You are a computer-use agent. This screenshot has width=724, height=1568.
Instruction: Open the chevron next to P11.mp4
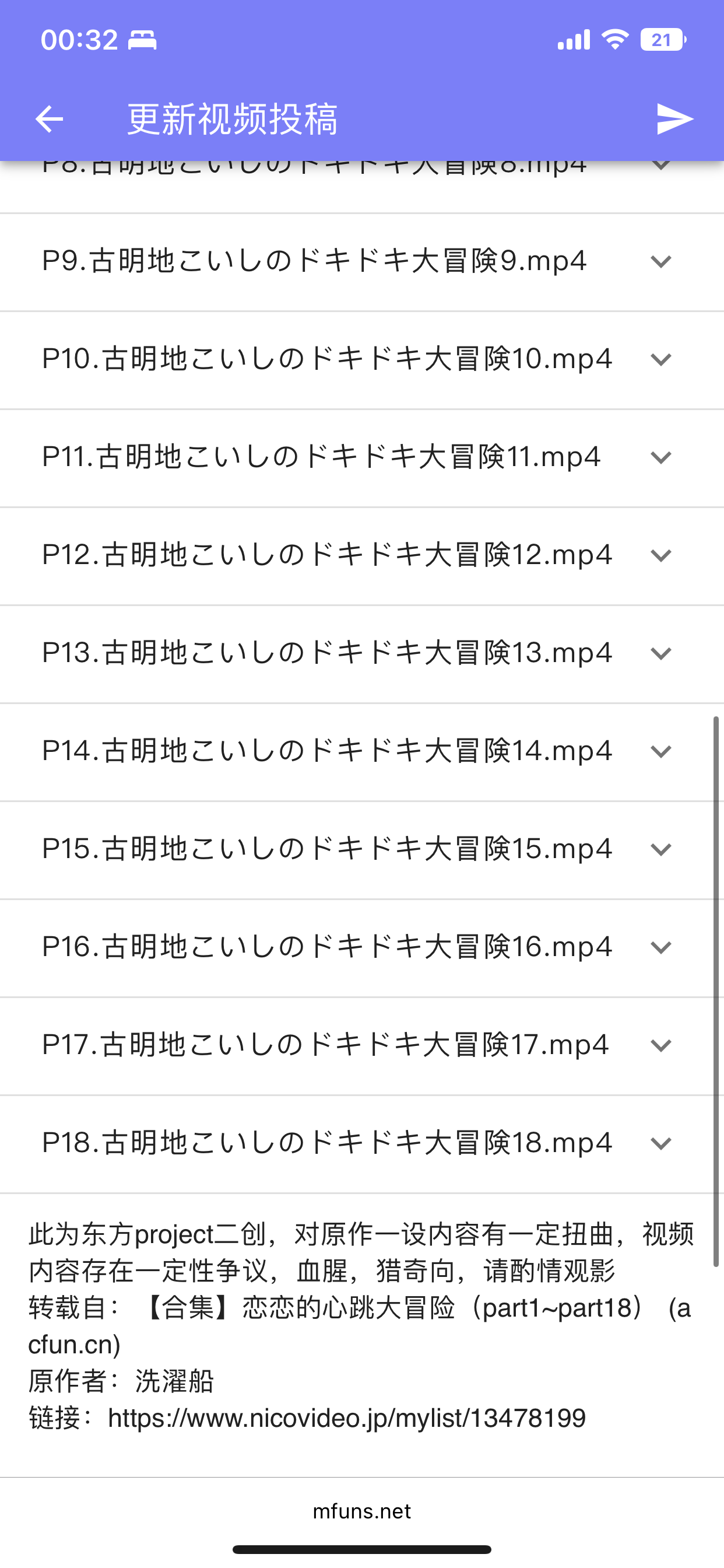tap(660, 458)
